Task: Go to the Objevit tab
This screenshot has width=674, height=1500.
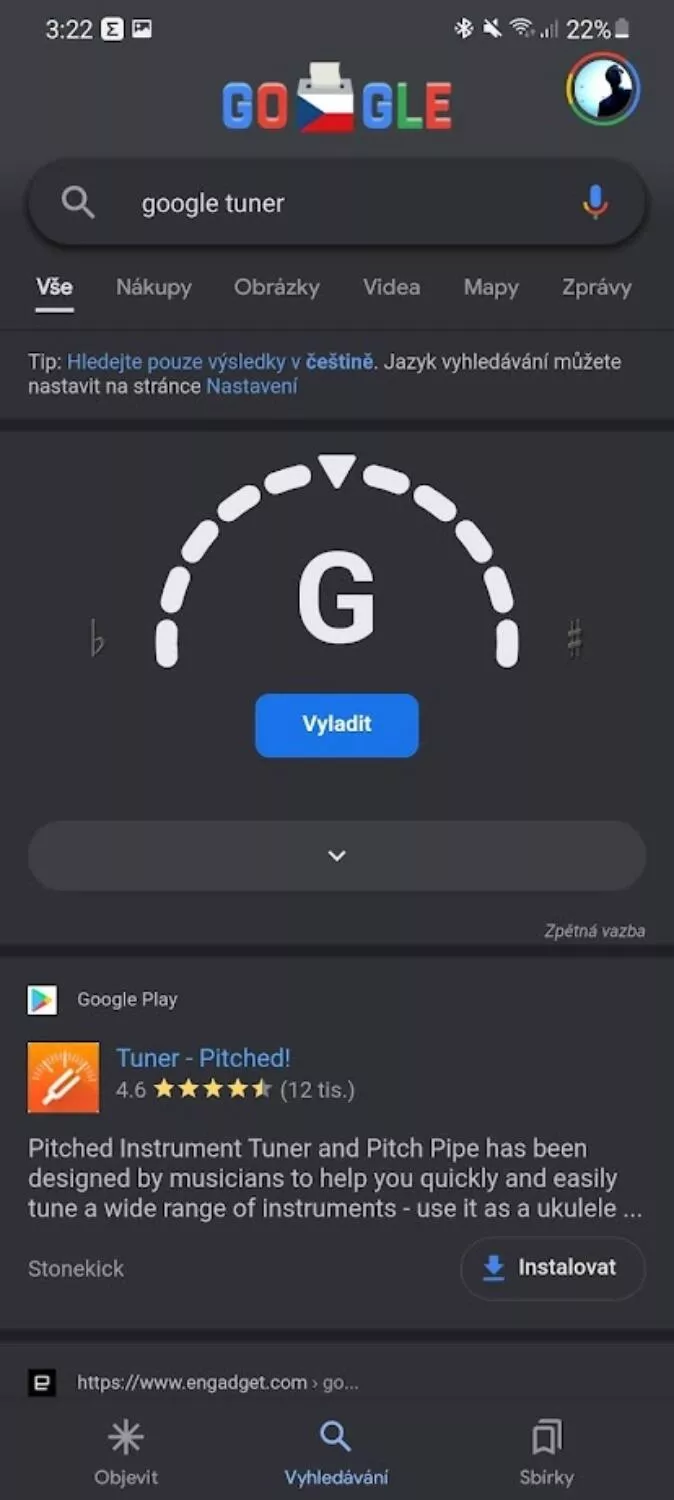Action: click(x=126, y=1453)
